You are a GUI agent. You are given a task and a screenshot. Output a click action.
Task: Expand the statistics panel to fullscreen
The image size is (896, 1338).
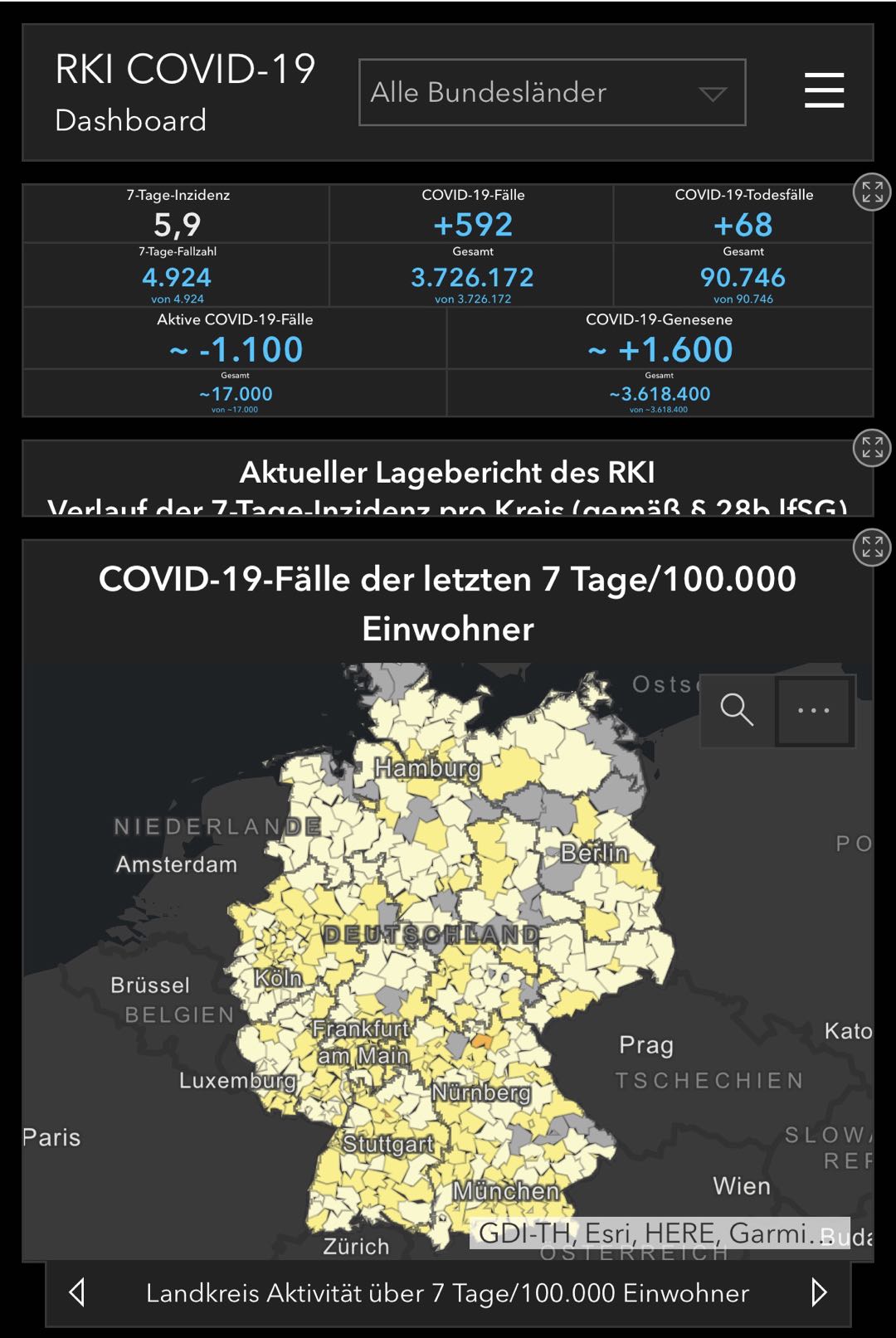(x=872, y=192)
